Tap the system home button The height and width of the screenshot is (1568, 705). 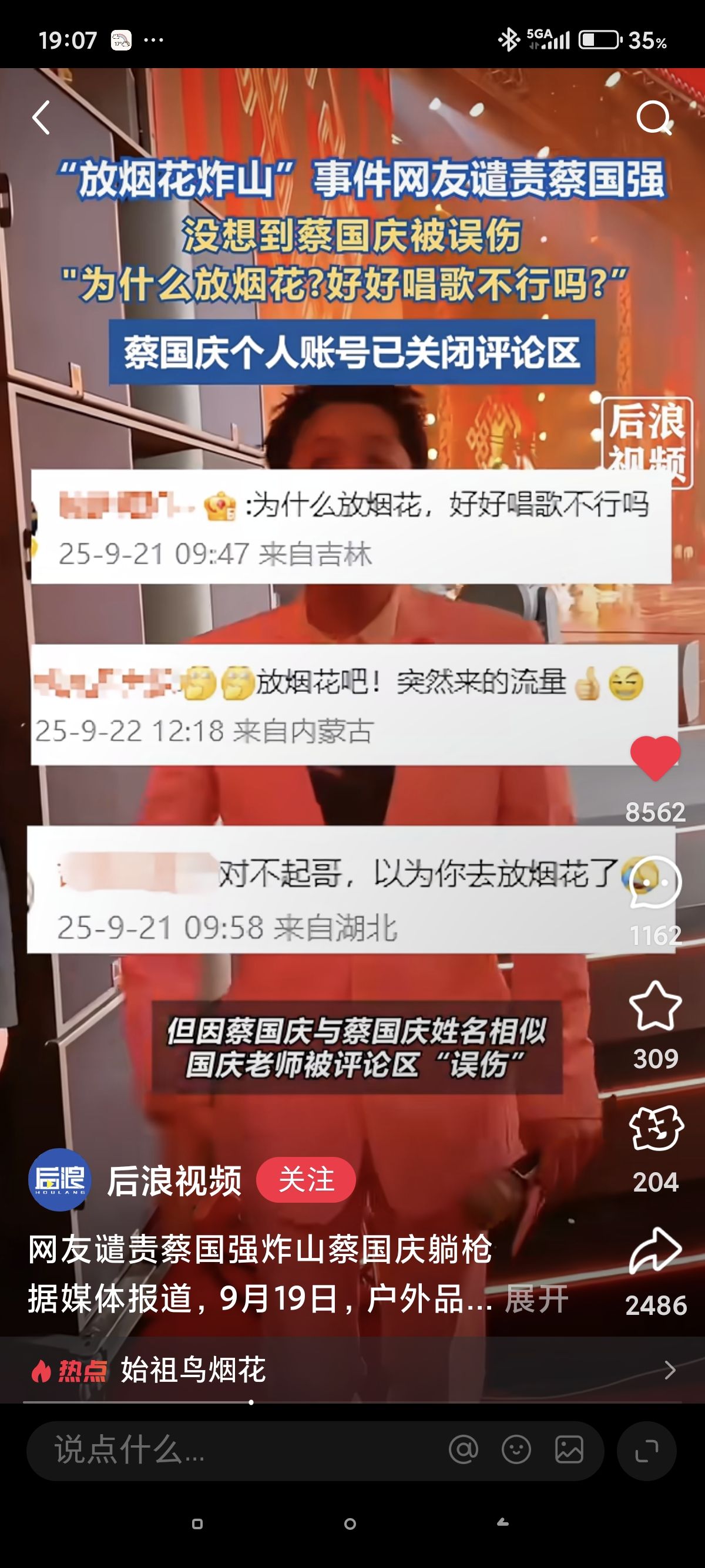click(x=350, y=1524)
